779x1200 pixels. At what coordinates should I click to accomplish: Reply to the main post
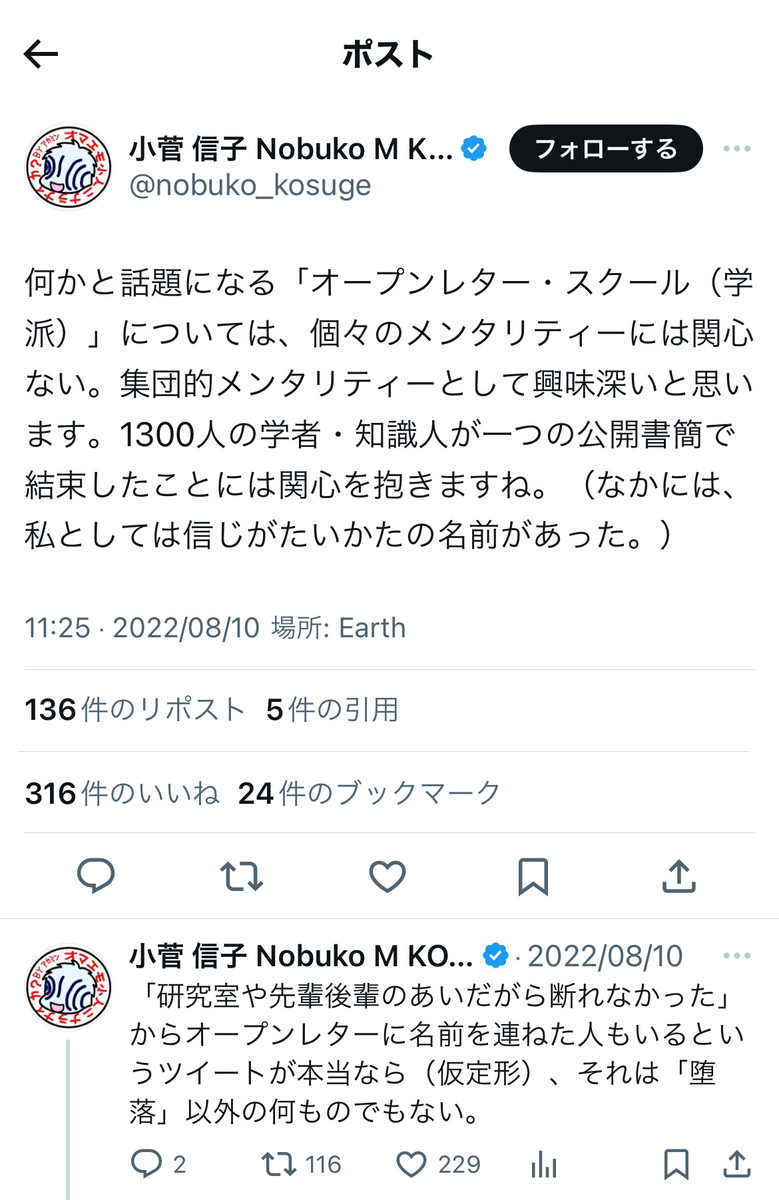[96, 877]
